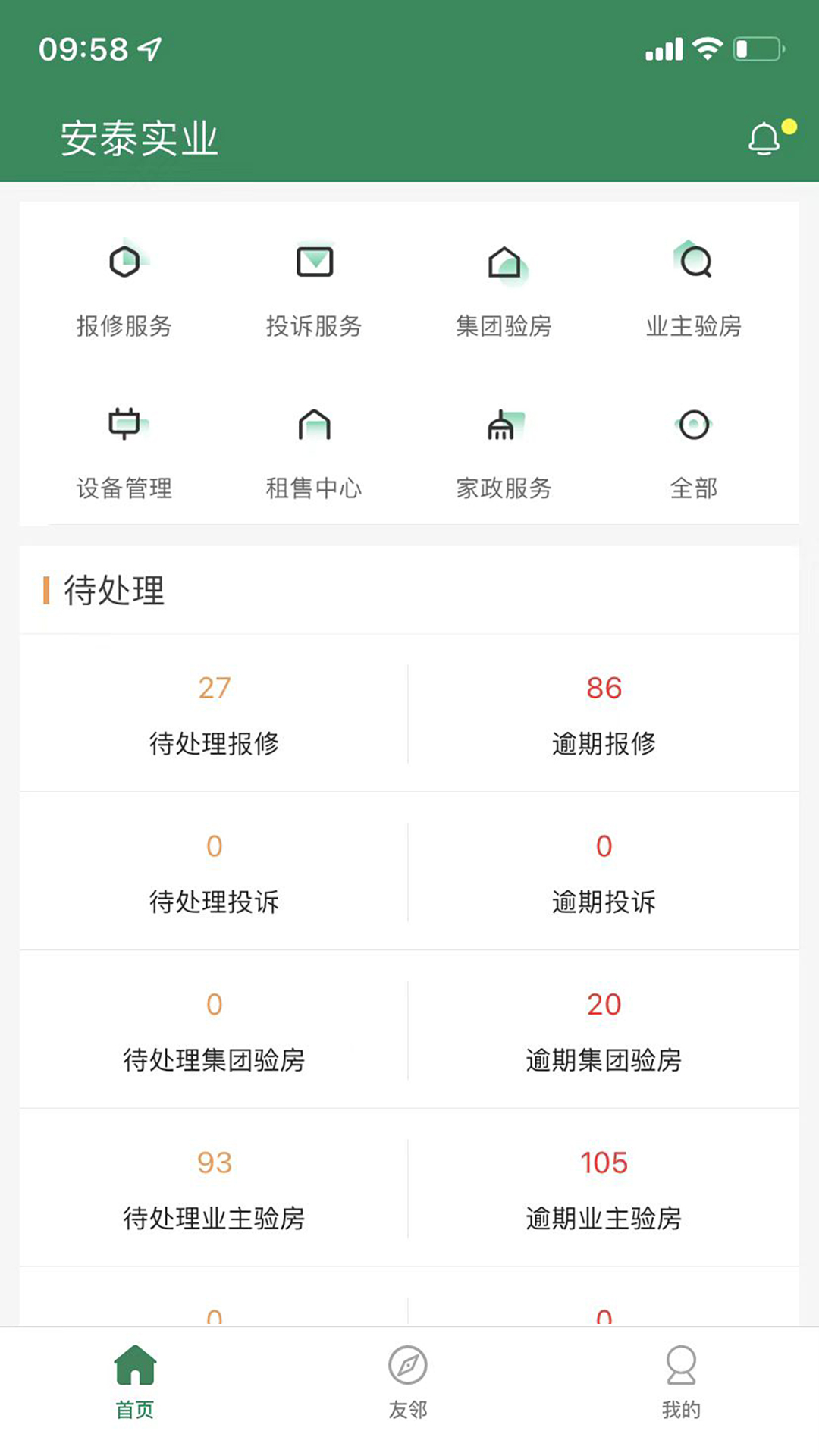Viewport: 819px width, 1456px height.
Task: Check 待处理集团验房 pending list
Action: tap(214, 1031)
